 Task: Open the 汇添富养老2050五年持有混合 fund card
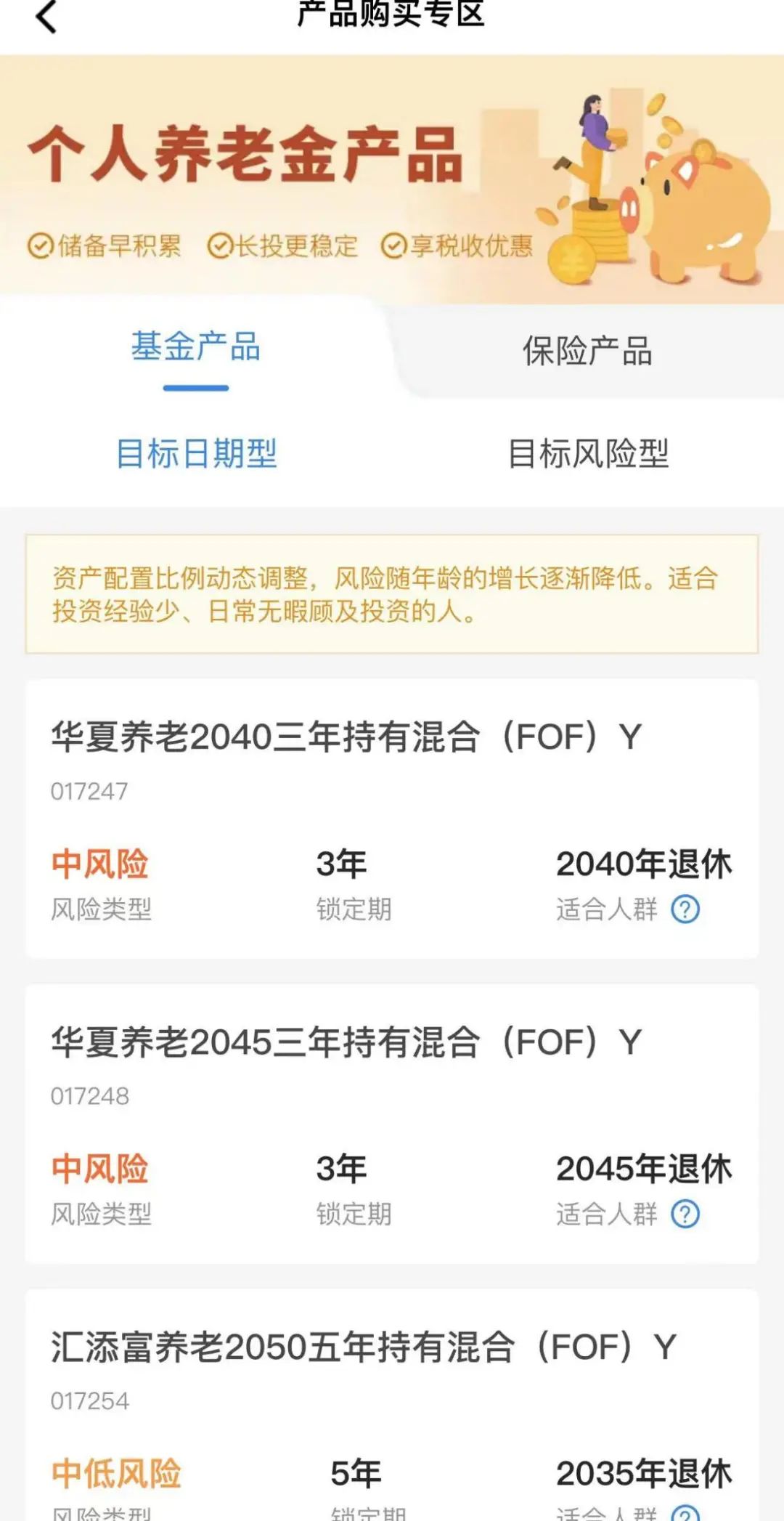pyautogui.click(x=363, y=1347)
